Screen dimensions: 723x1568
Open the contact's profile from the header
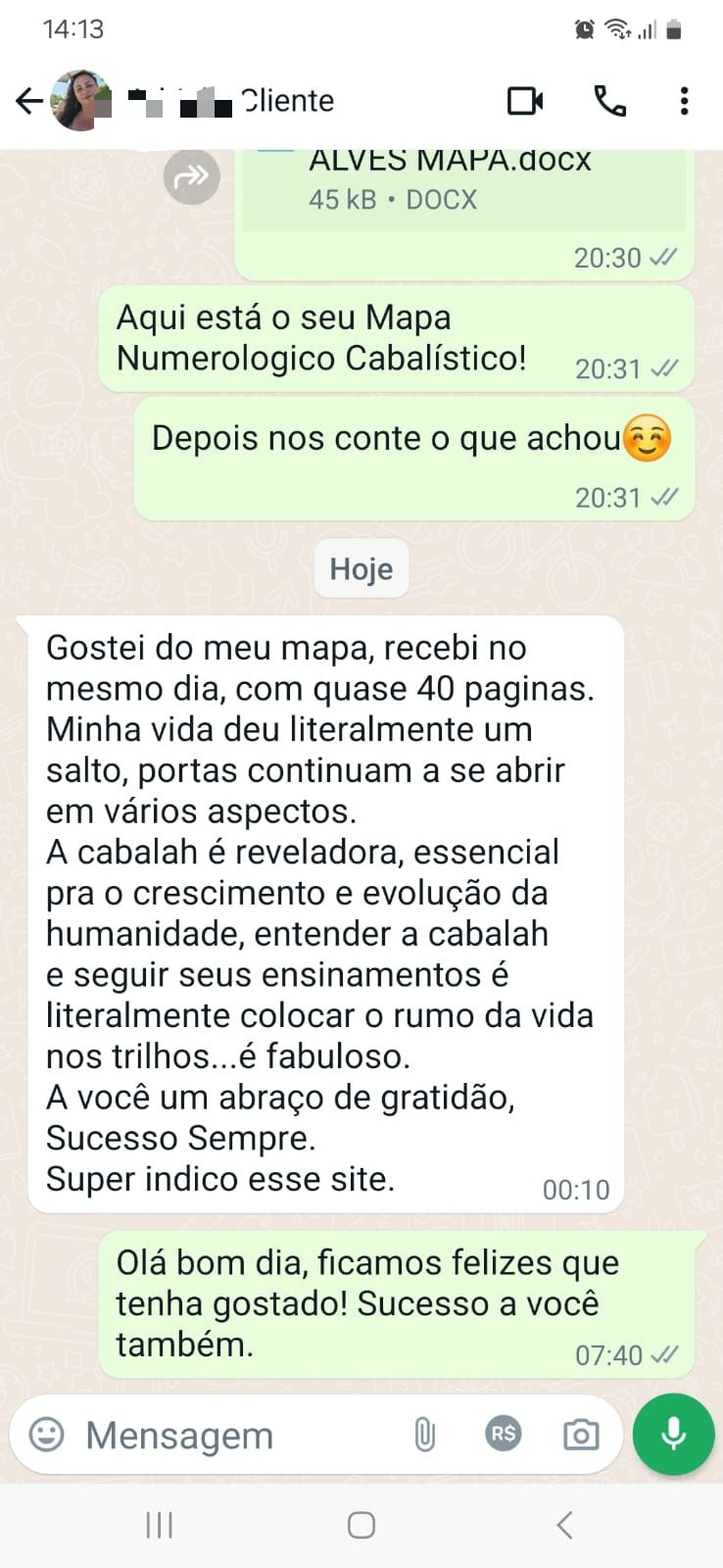click(x=235, y=100)
